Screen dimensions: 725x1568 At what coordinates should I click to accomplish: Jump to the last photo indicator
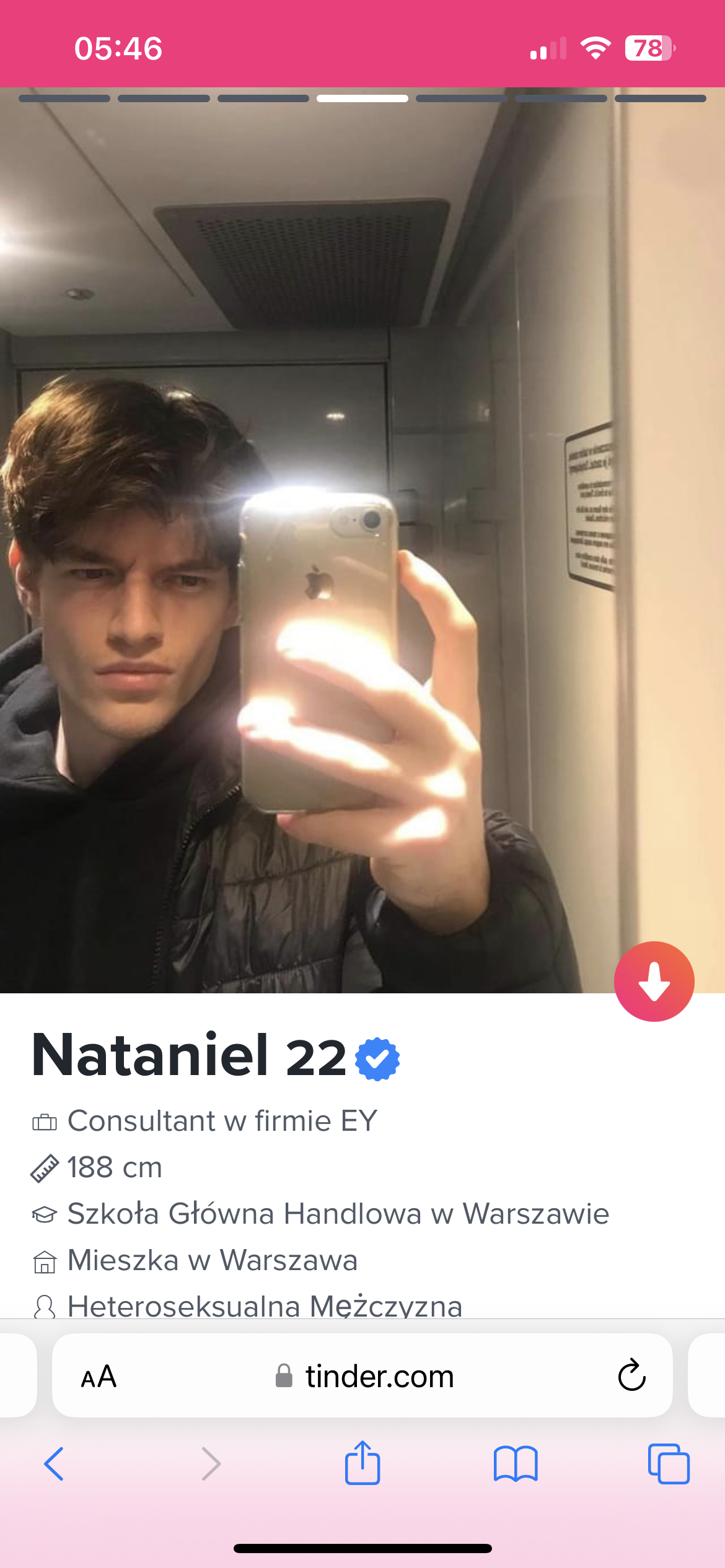pos(660,98)
